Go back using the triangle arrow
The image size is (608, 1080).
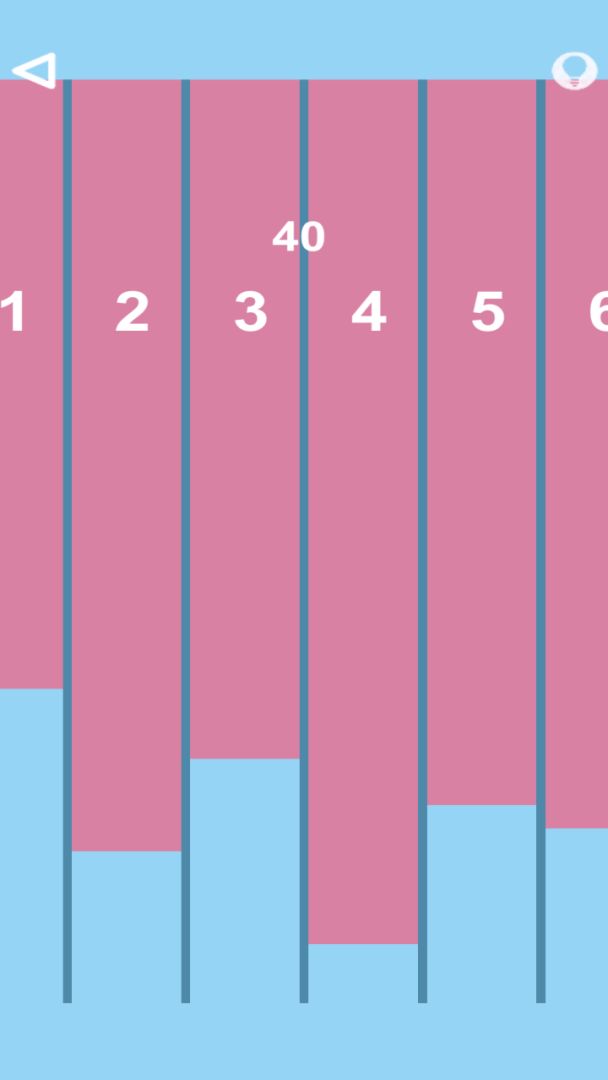coord(34,70)
